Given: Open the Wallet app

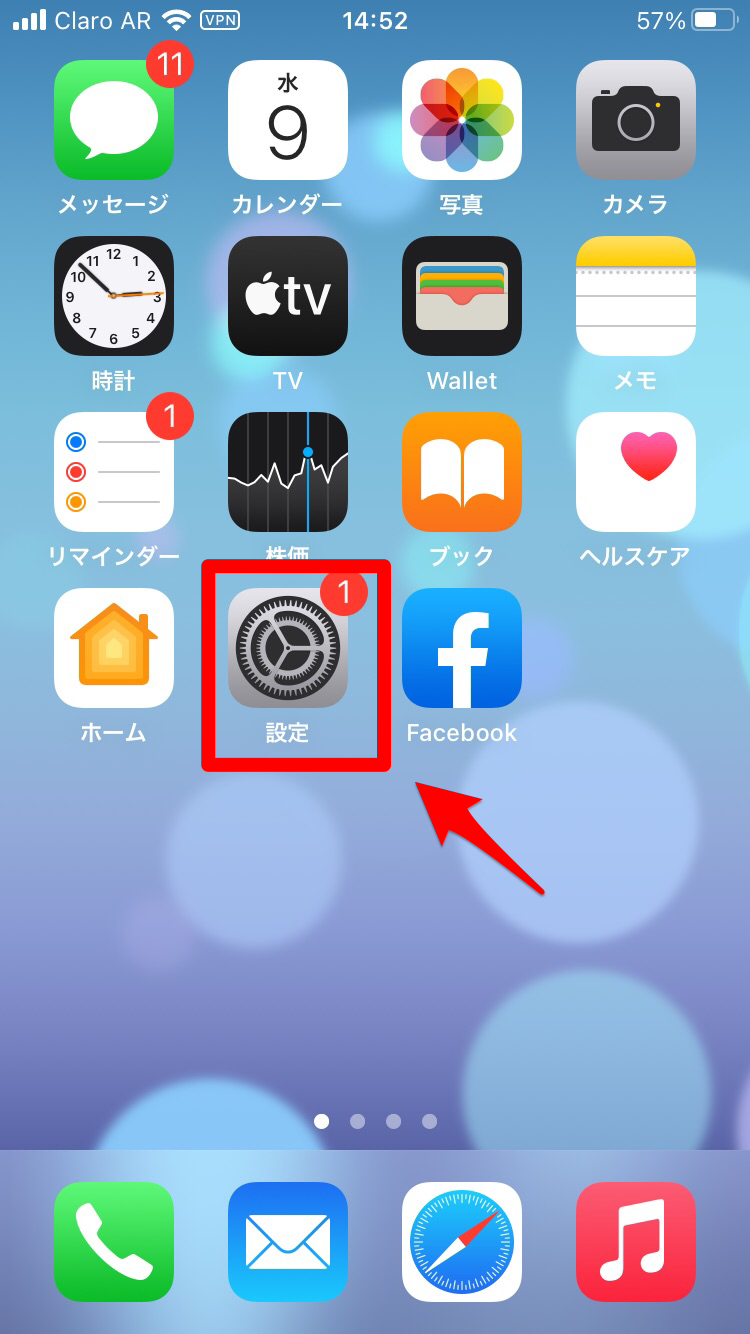Looking at the screenshot, I should [461, 296].
